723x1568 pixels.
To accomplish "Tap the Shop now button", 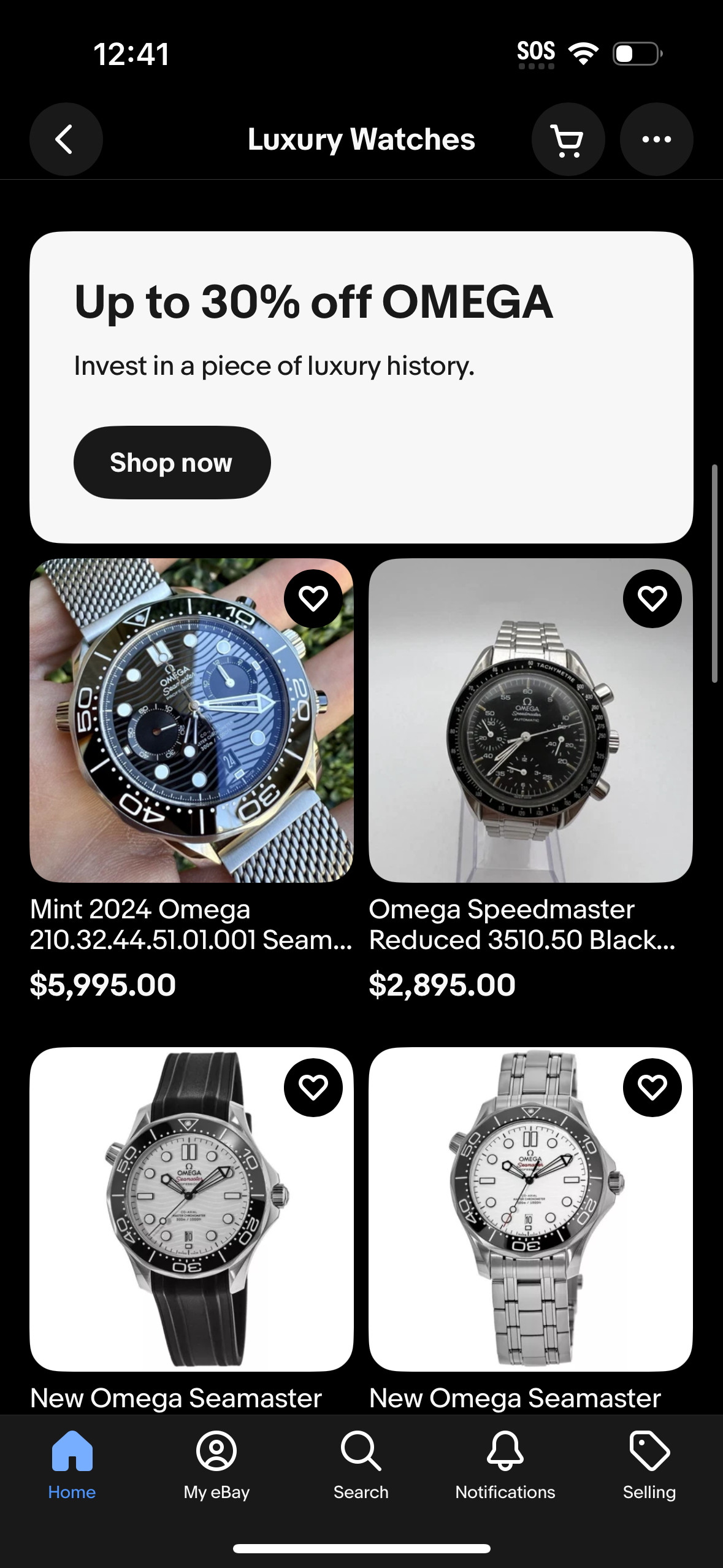I will point(172,463).
